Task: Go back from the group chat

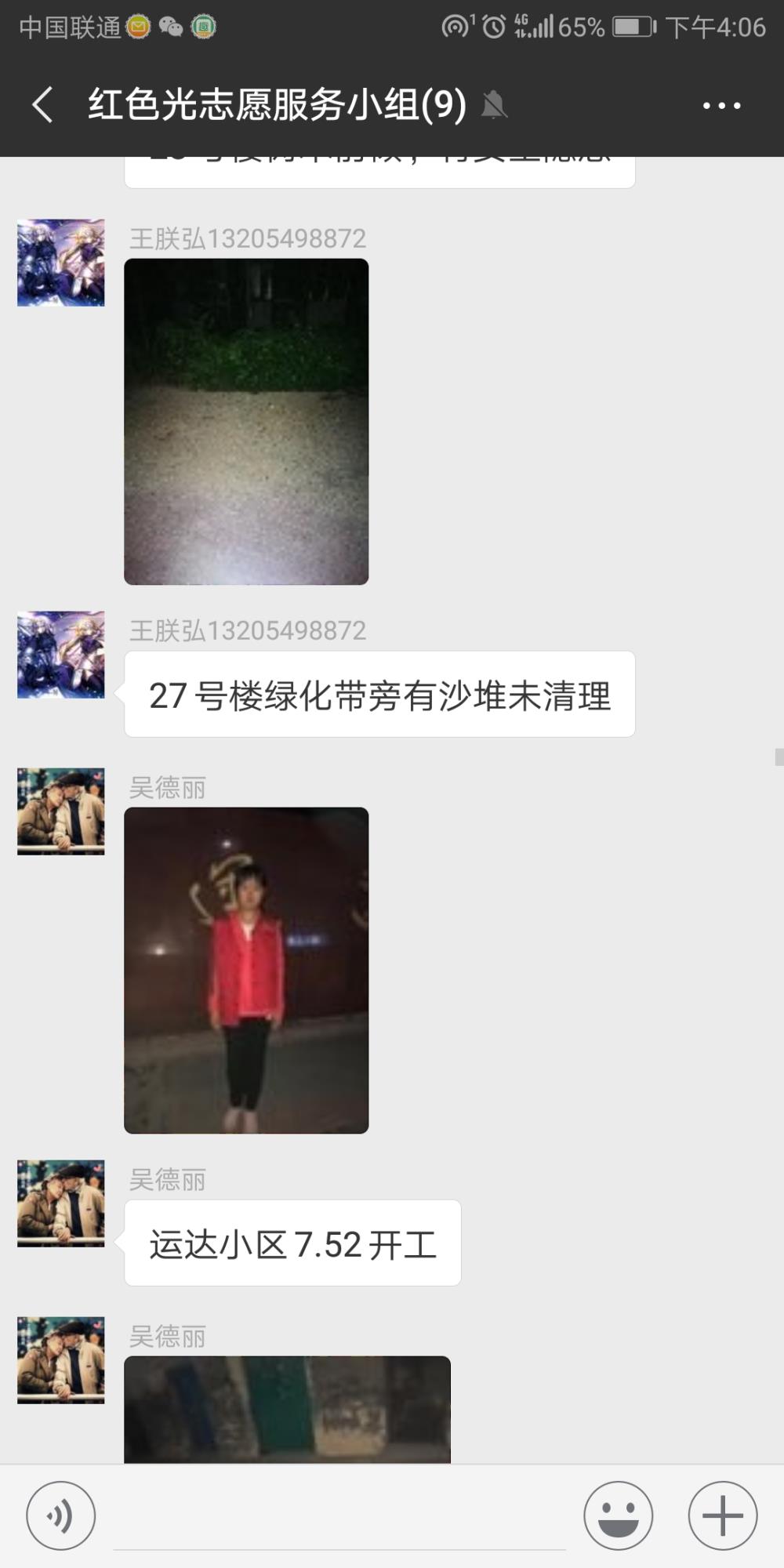Action: 43,104
